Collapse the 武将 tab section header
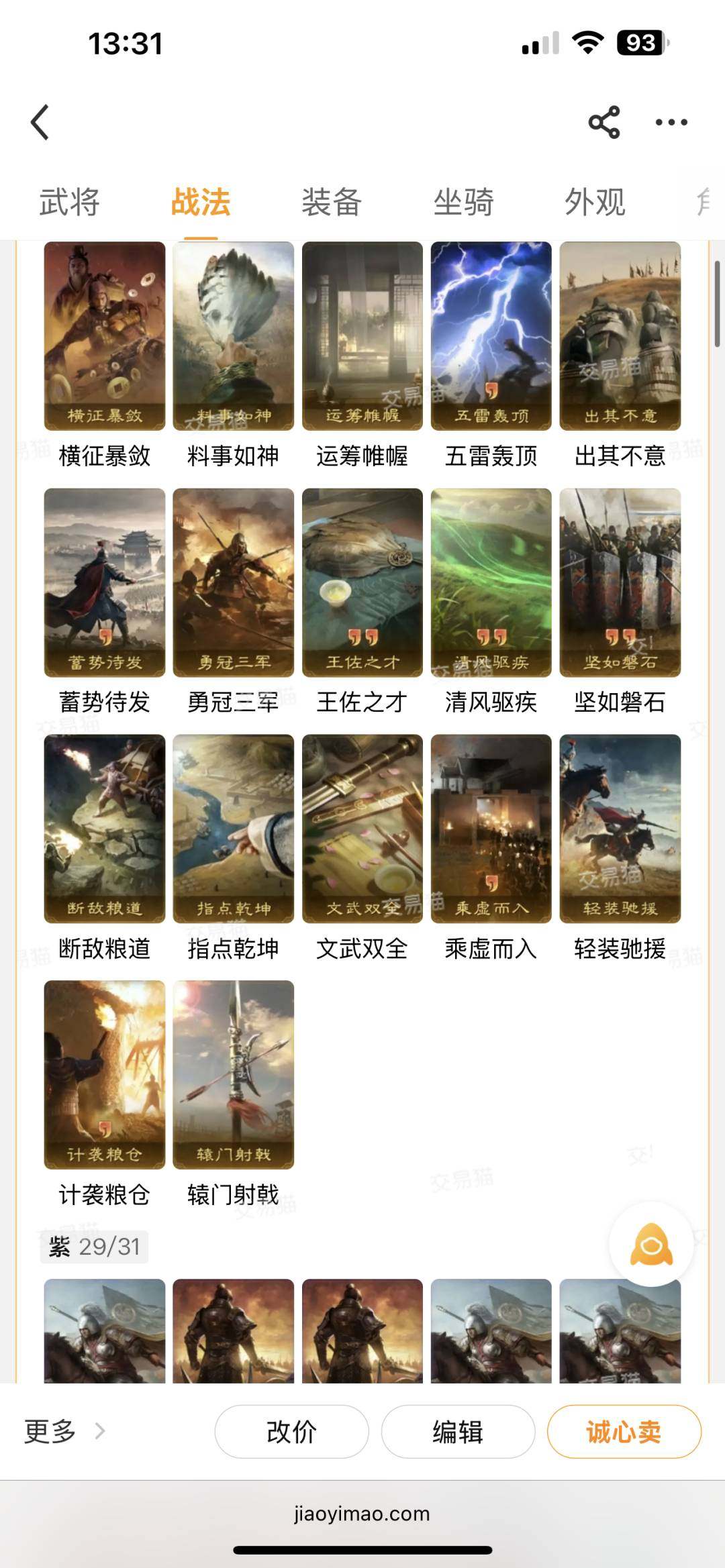The width and height of the screenshot is (725, 1568). click(67, 203)
